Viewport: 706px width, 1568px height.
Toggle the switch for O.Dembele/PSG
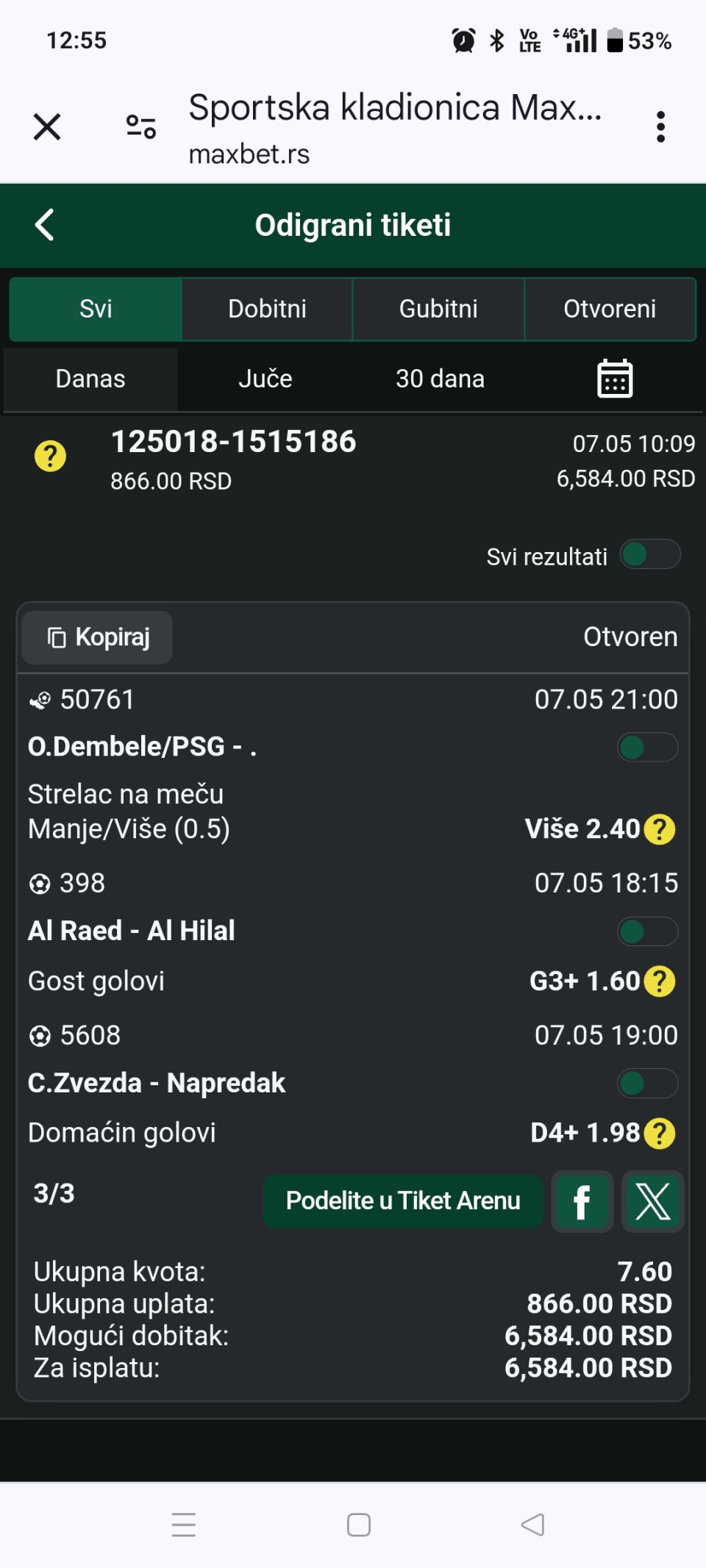[x=647, y=748]
